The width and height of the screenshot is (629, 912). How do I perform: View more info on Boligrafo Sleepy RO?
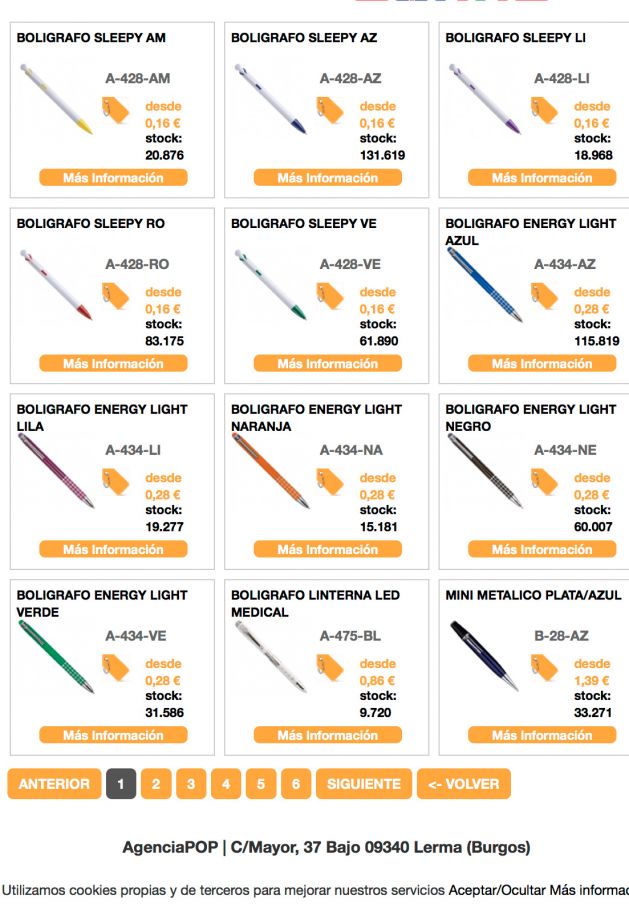point(113,364)
